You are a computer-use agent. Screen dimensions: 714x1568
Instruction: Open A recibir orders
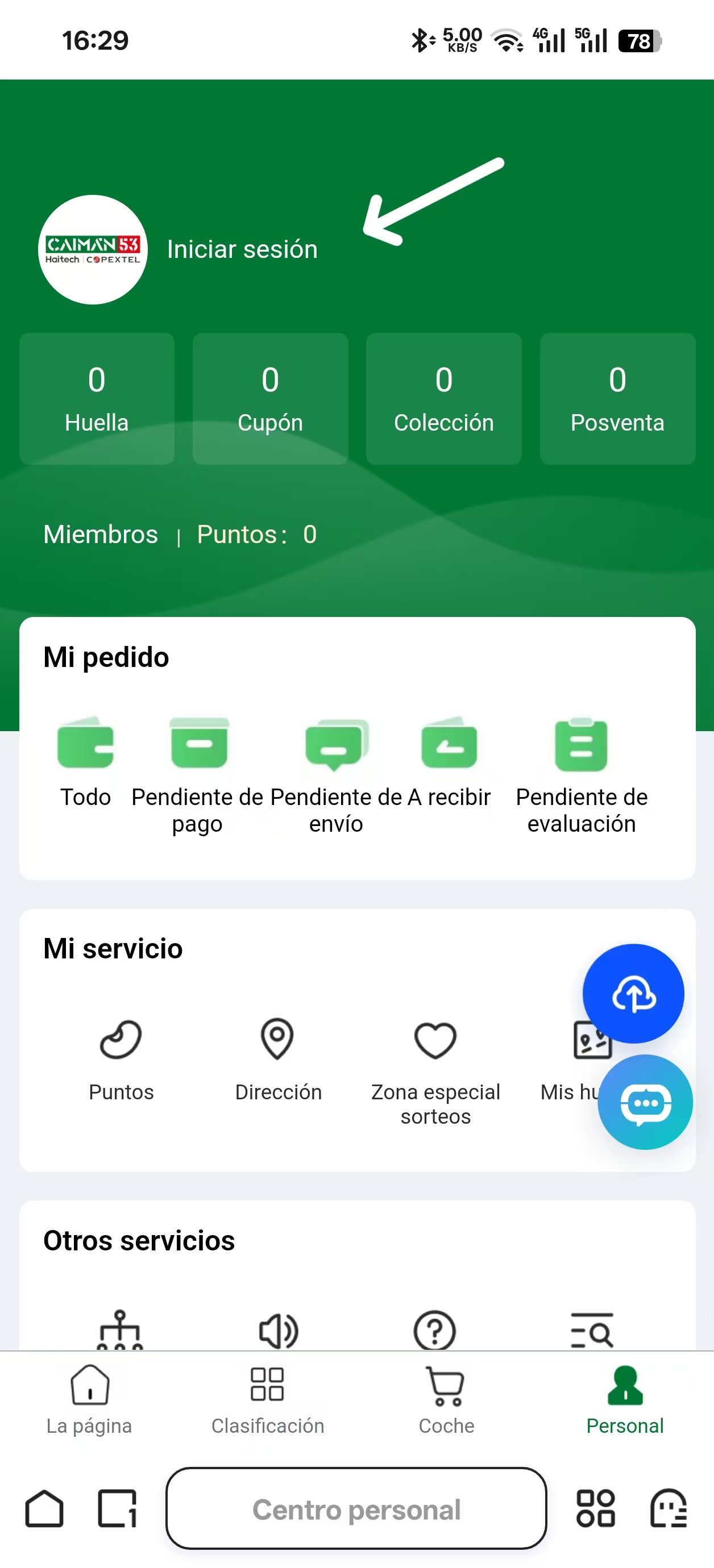click(449, 761)
